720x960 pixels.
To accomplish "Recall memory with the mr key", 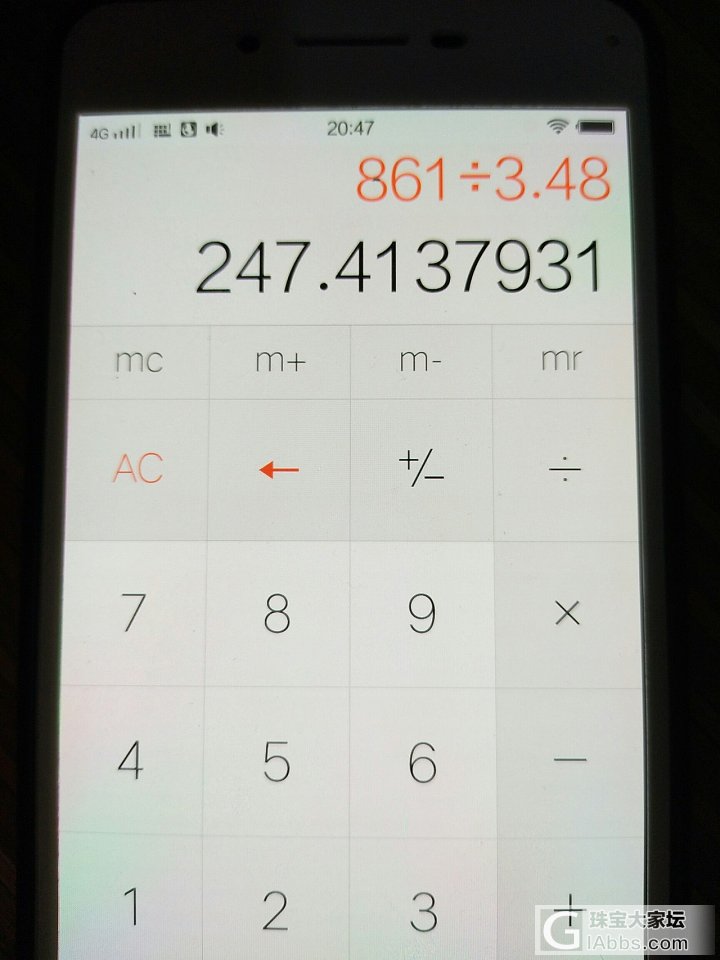I will (x=562, y=361).
